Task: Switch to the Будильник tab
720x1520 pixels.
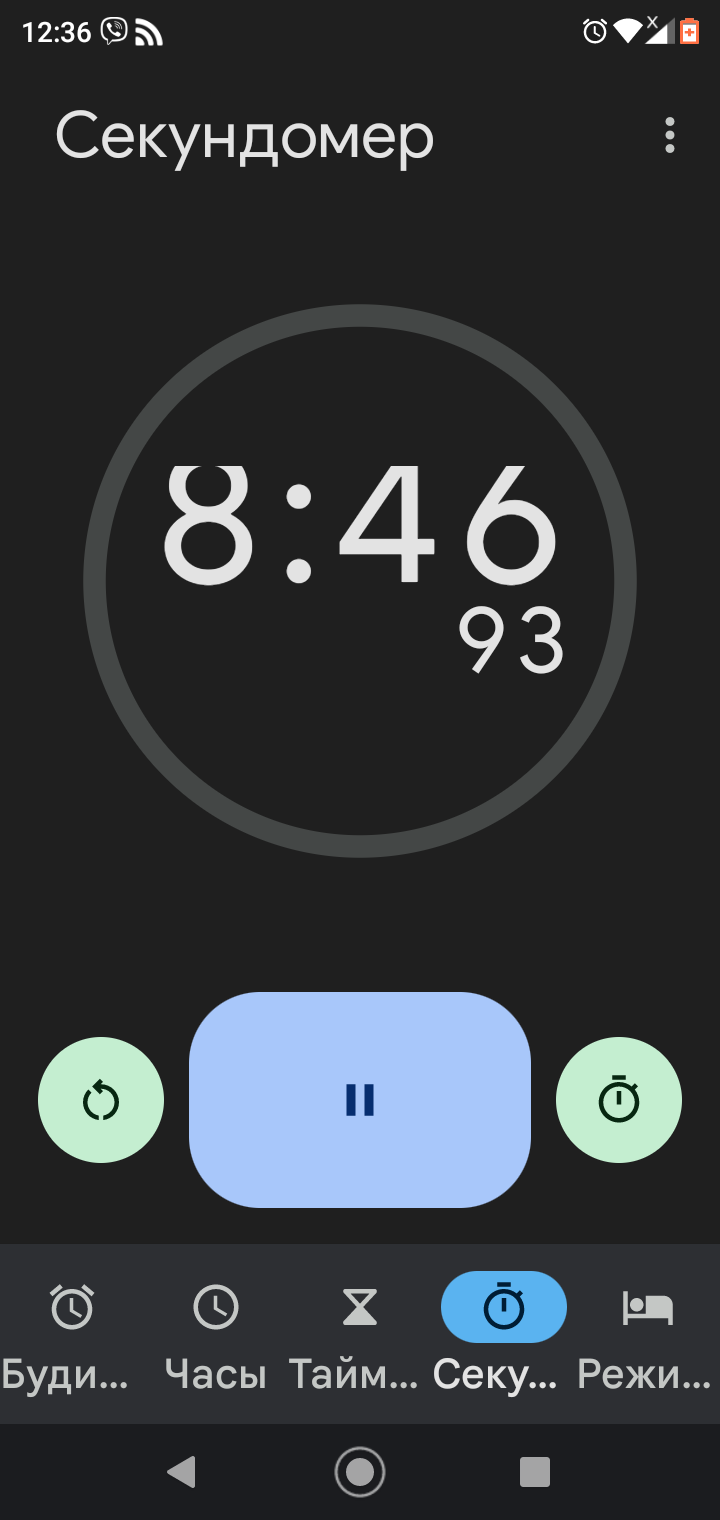Action: (x=72, y=1332)
